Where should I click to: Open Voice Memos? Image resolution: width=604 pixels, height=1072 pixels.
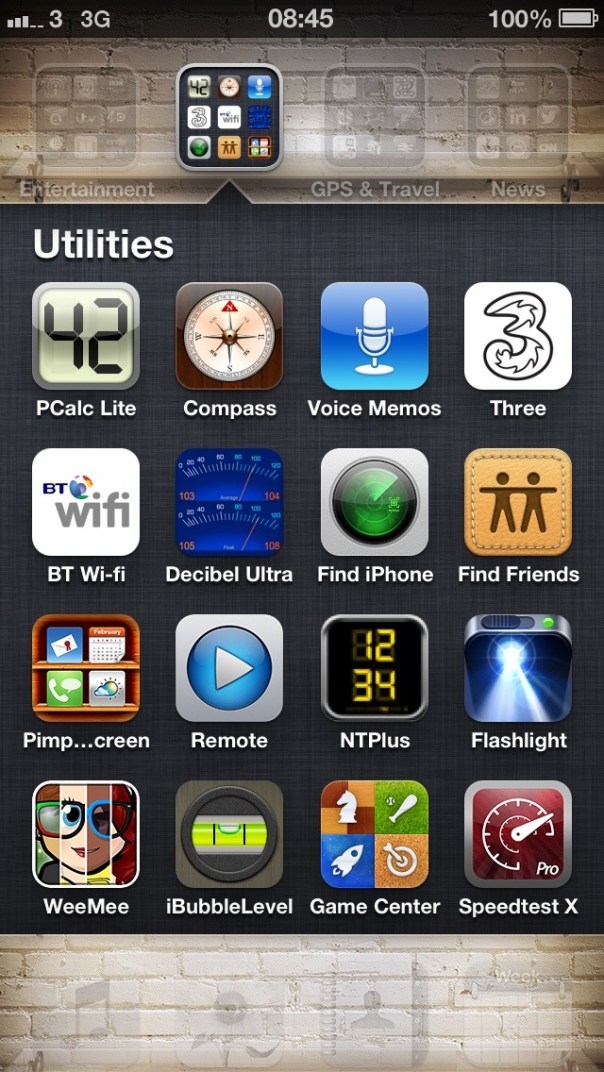(374, 336)
